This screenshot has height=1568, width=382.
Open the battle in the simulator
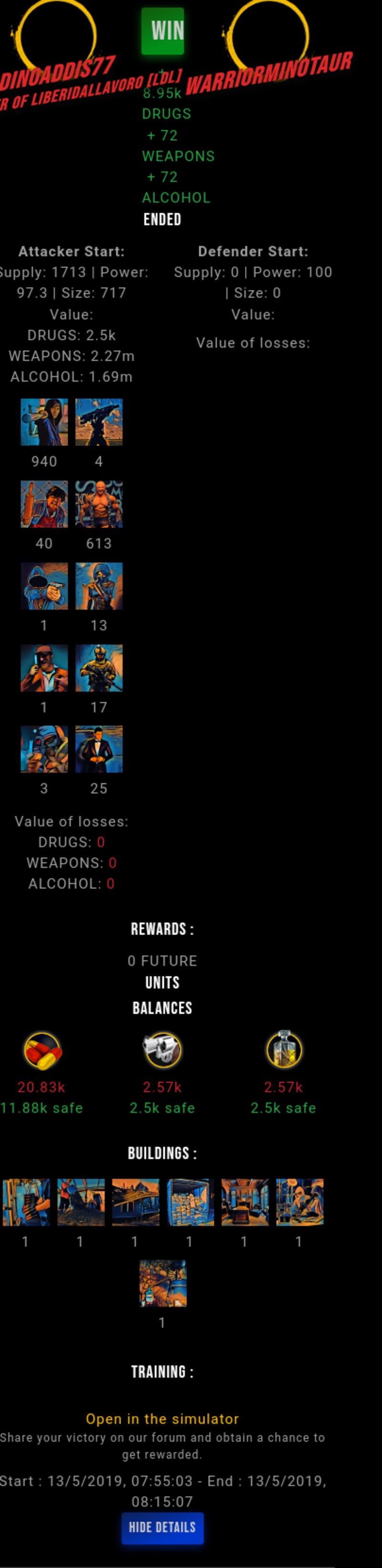pyautogui.click(x=162, y=1419)
